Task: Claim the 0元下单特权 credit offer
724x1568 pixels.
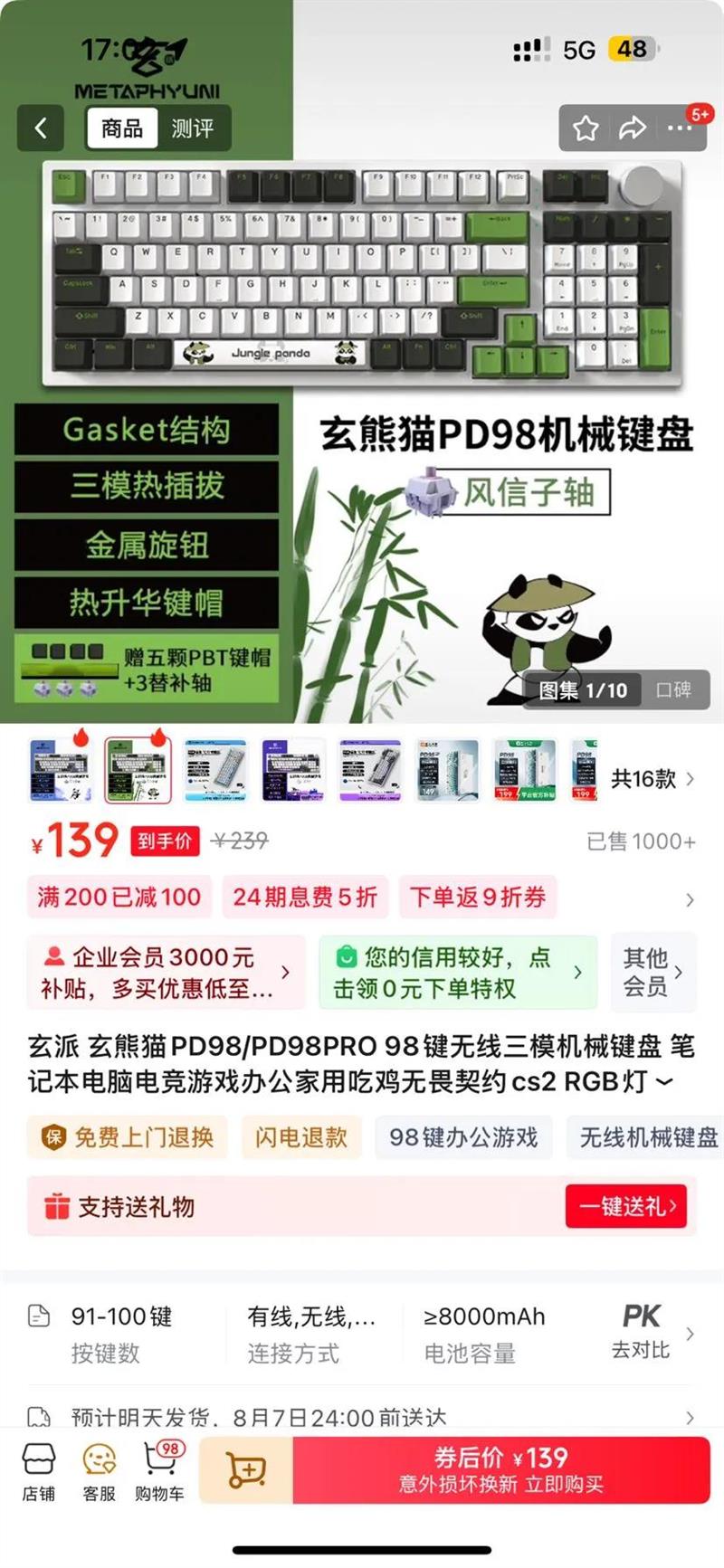Action: click(x=458, y=973)
